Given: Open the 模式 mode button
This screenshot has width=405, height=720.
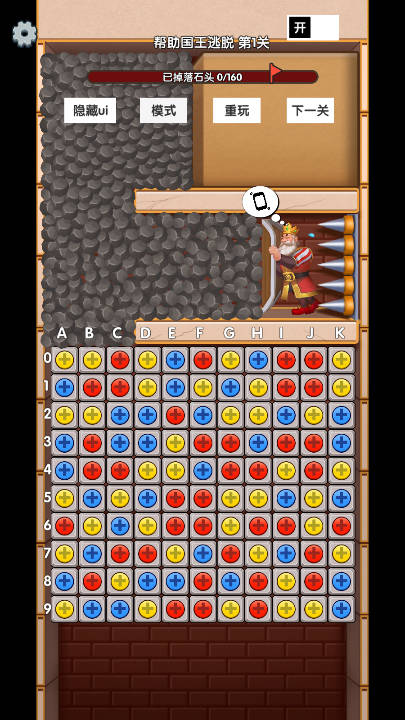Looking at the screenshot, I should tap(163, 111).
